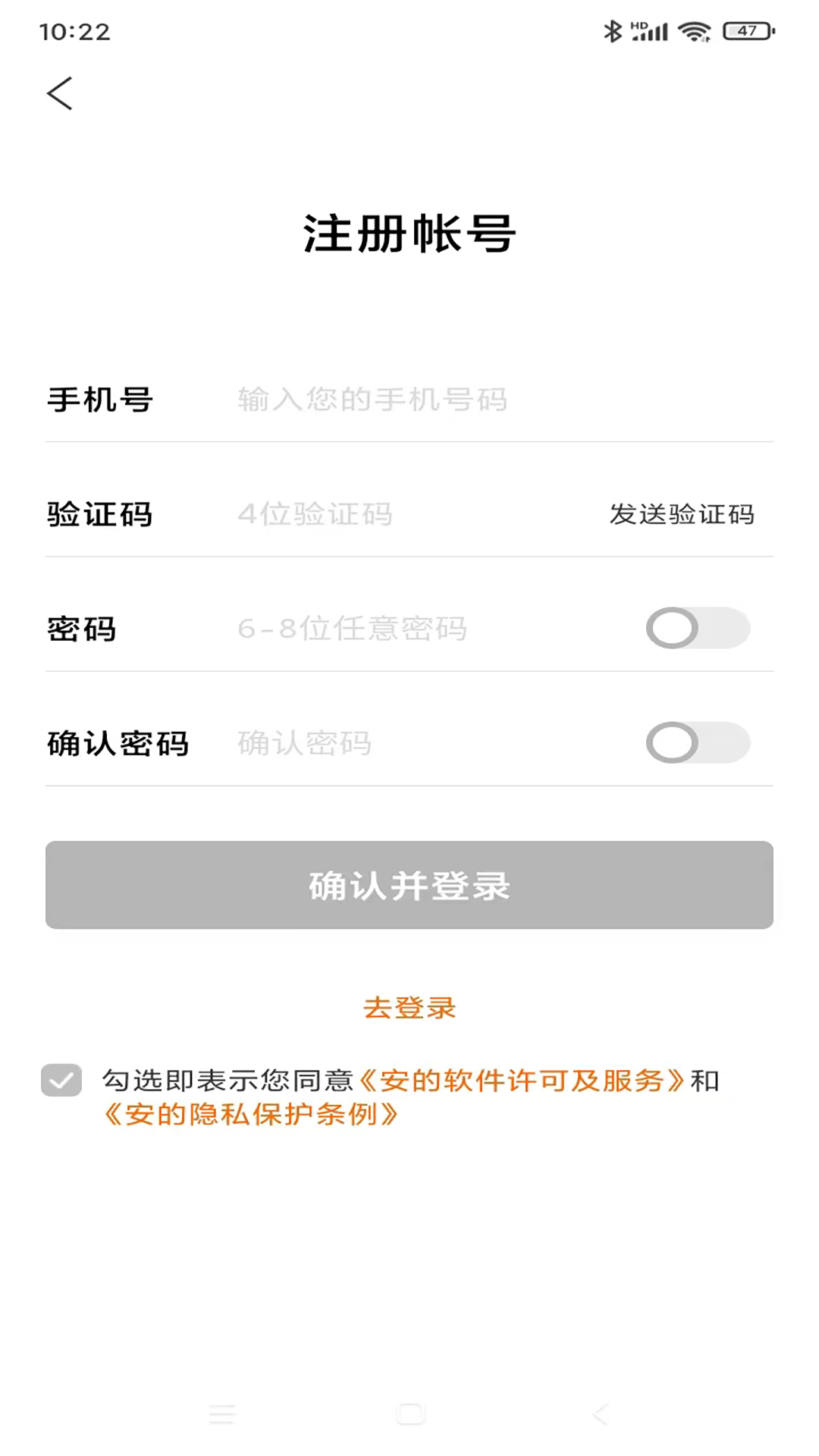The image size is (819, 1456).
Task: Open recent apps from navigation bar
Action: pyautogui.click(x=222, y=1414)
